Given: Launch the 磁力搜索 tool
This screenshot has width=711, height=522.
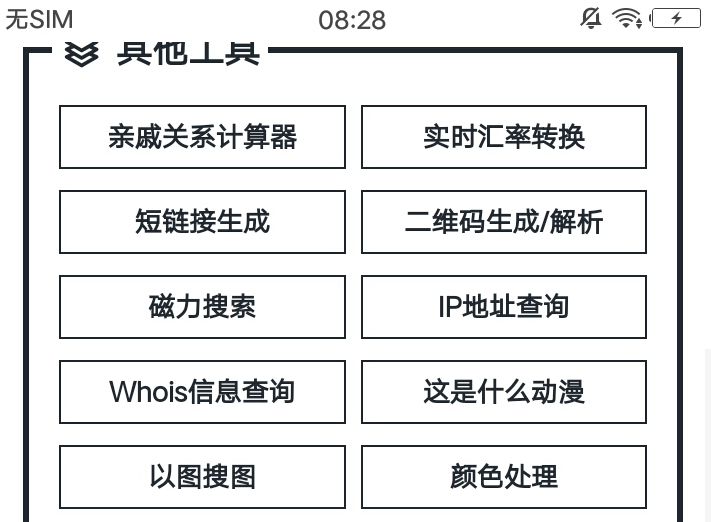Looking at the screenshot, I should 202,307.
